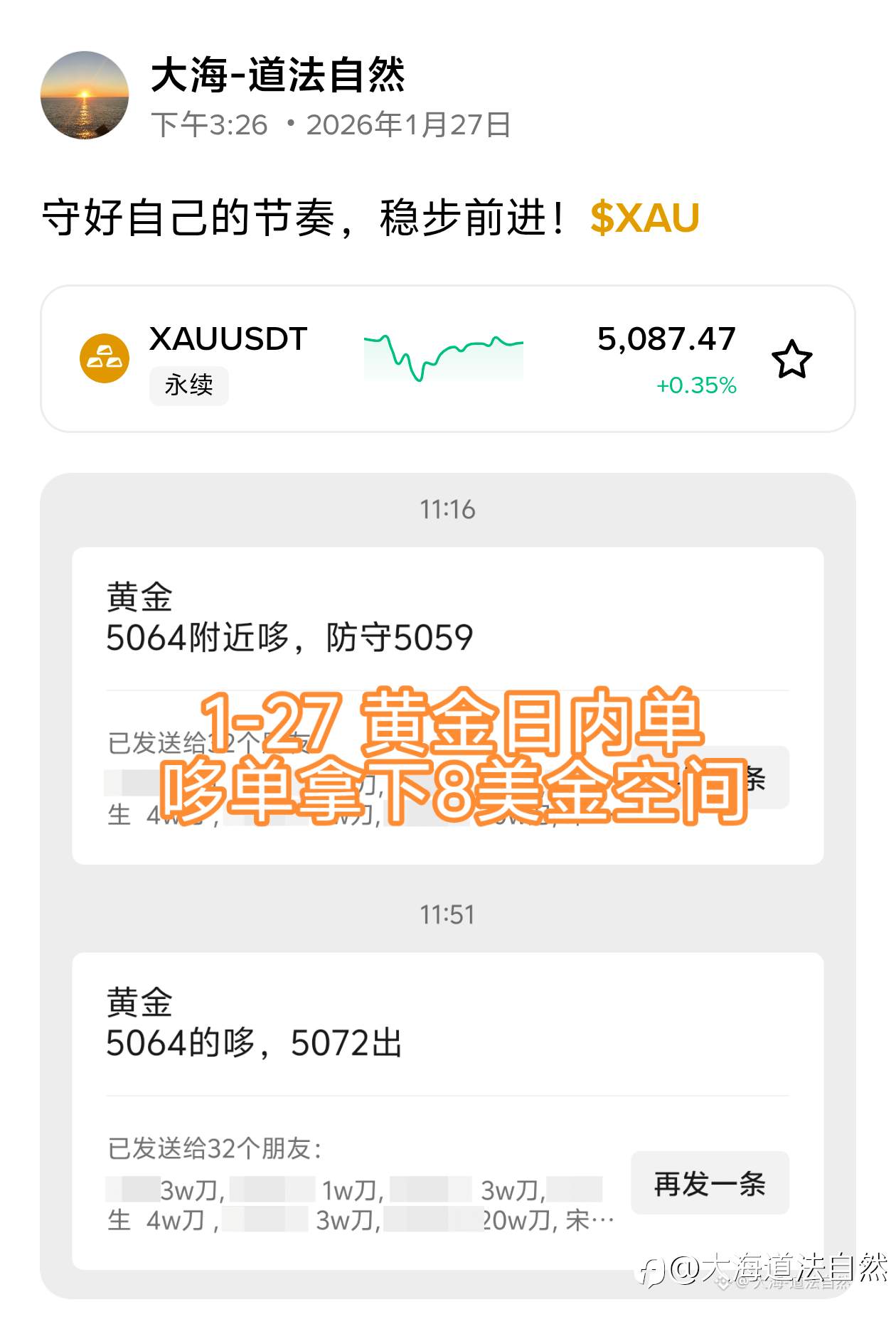Click the +0.35% price change indicator

point(697,385)
